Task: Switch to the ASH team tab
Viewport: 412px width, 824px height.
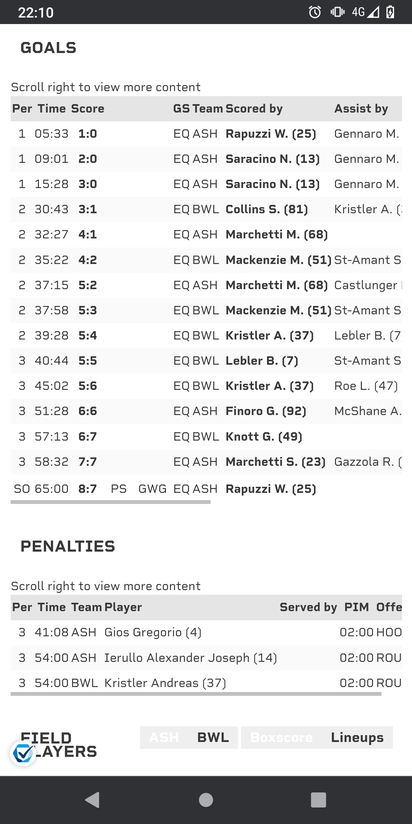Action: click(164, 737)
